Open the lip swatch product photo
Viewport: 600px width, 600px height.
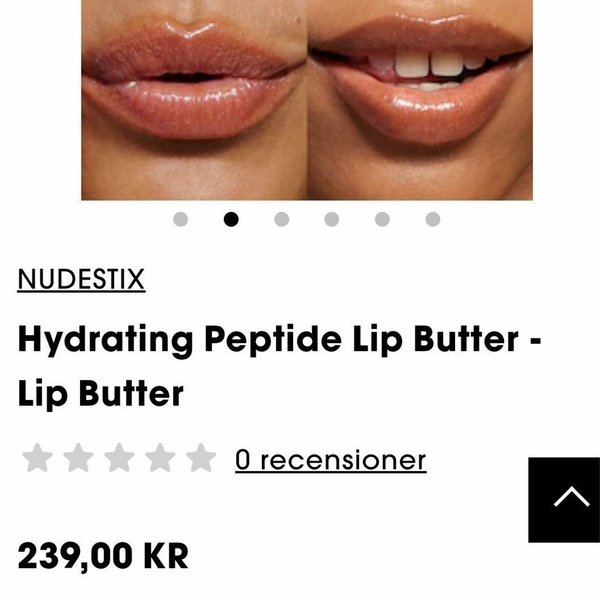(x=306, y=100)
